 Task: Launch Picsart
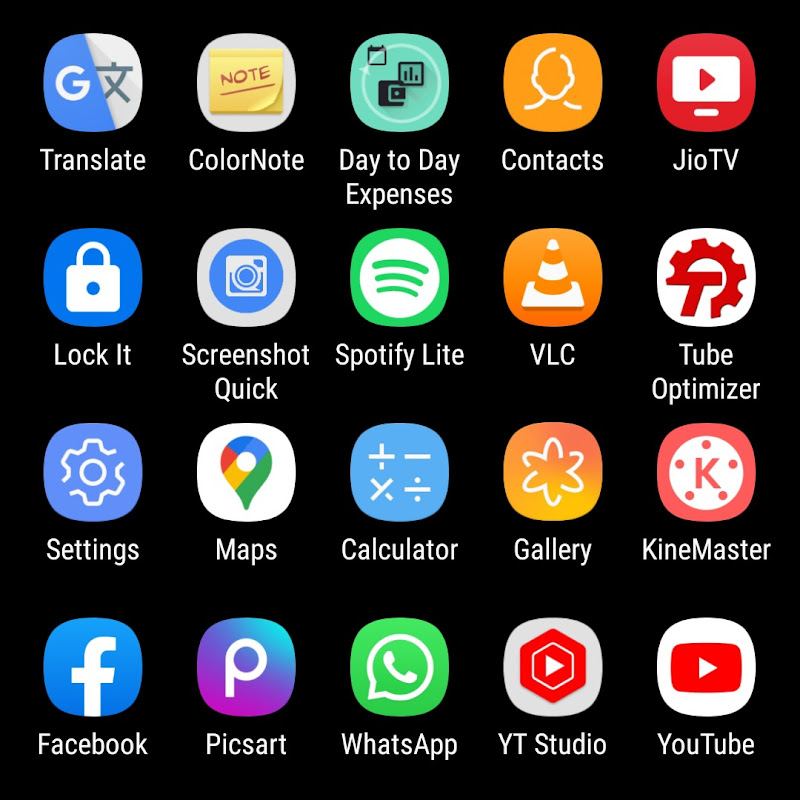point(246,668)
